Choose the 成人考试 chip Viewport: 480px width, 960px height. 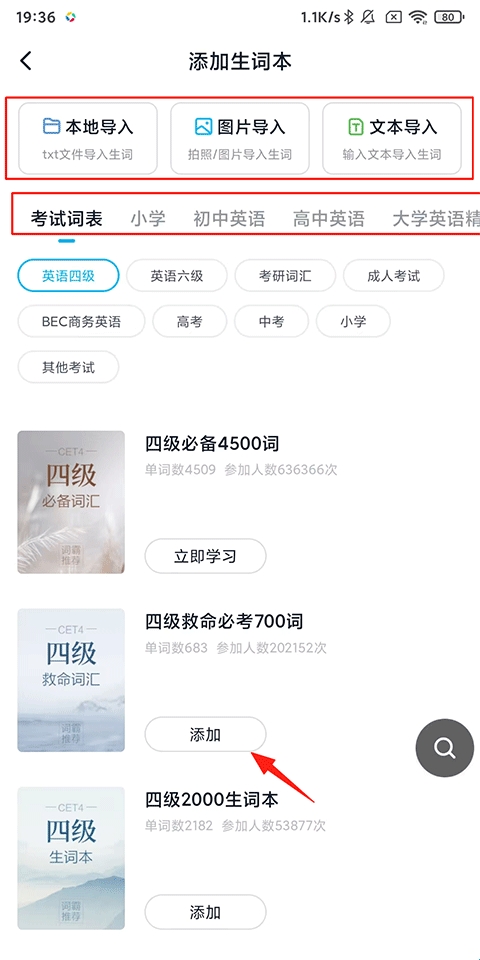tap(394, 276)
